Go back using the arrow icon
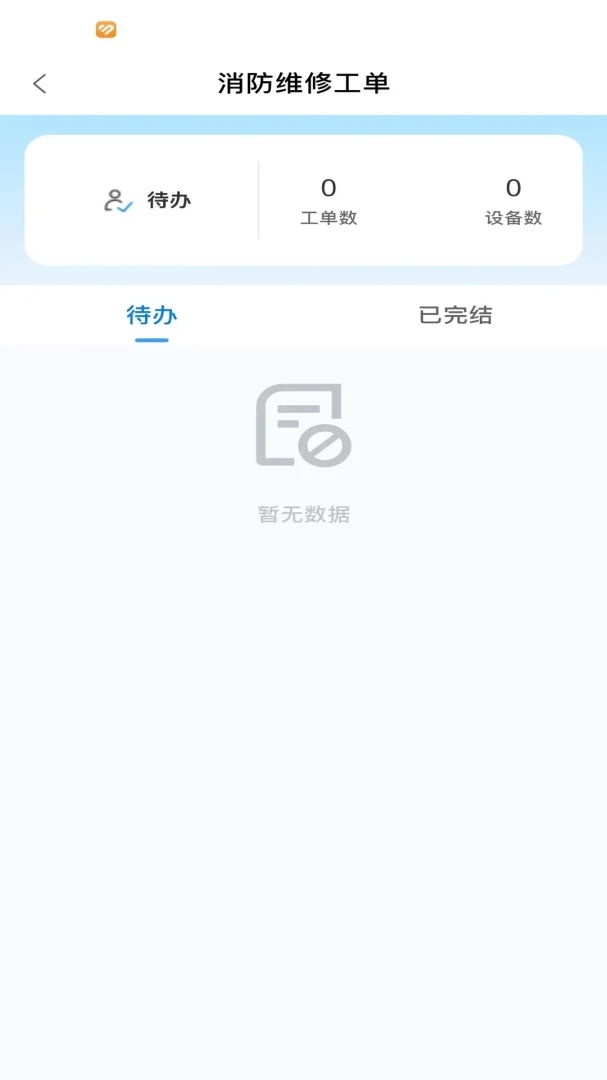This screenshot has width=607, height=1080. 39,84
